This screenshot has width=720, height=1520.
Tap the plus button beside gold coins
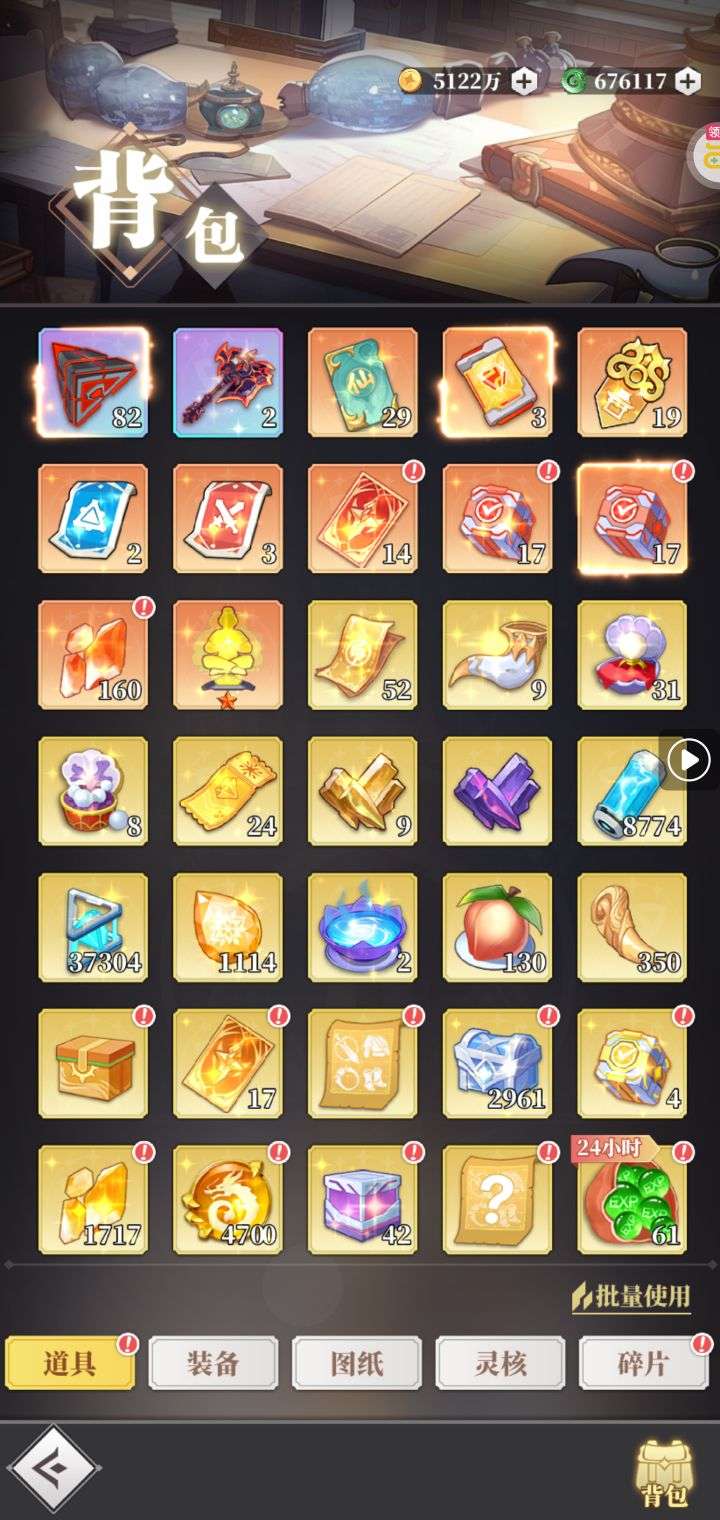pyautogui.click(x=524, y=81)
